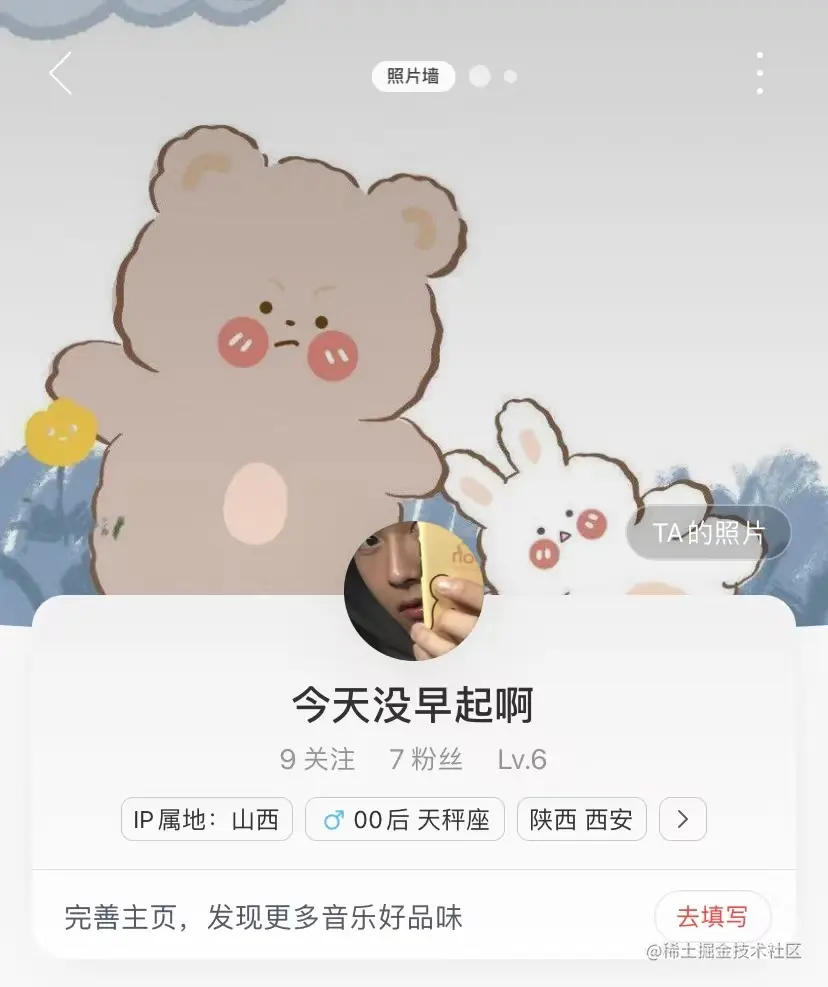Open the 9 关注 following list
The image size is (828, 987).
[317, 760]
